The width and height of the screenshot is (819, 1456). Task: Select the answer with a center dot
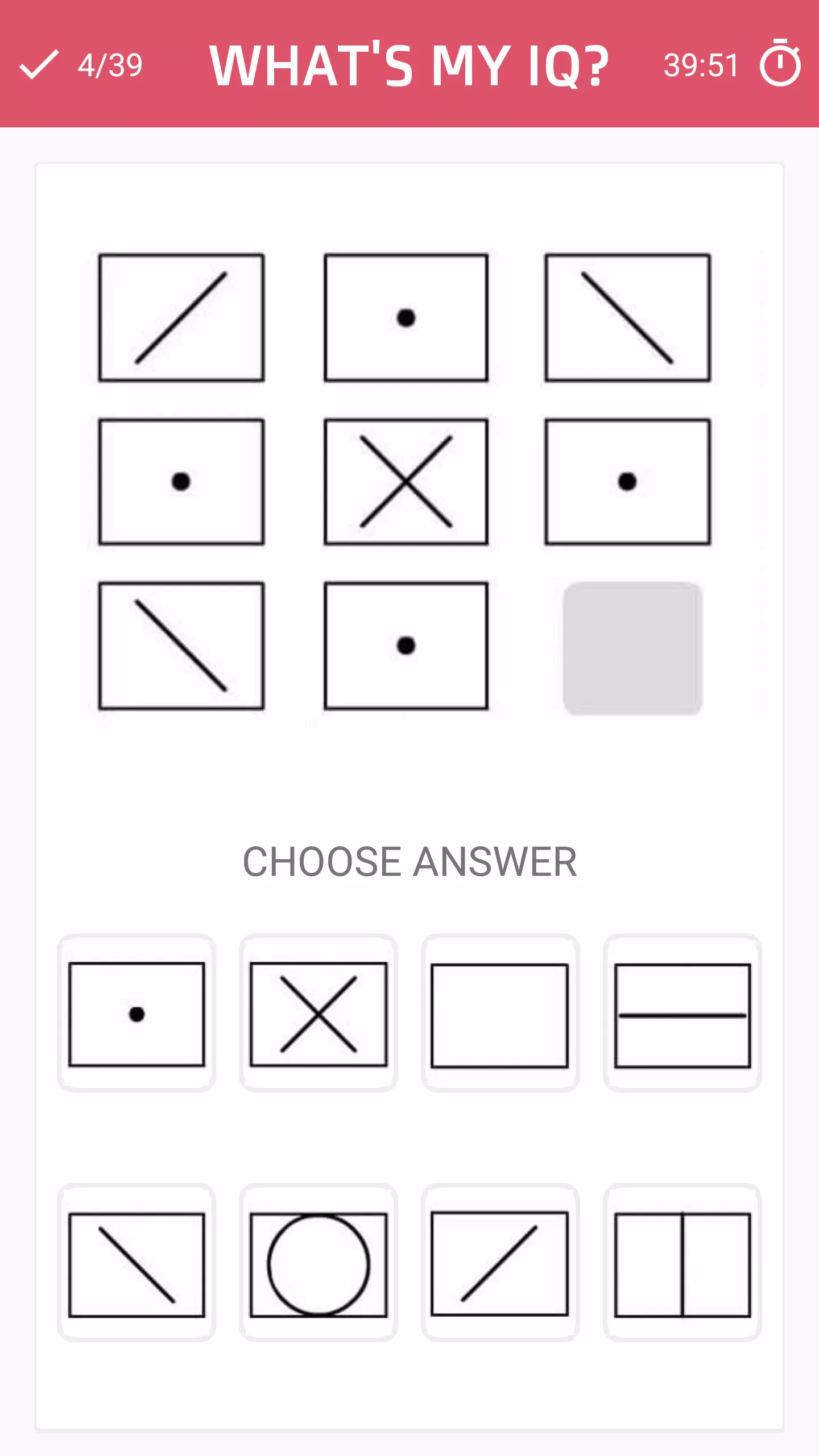point(136,1014)
